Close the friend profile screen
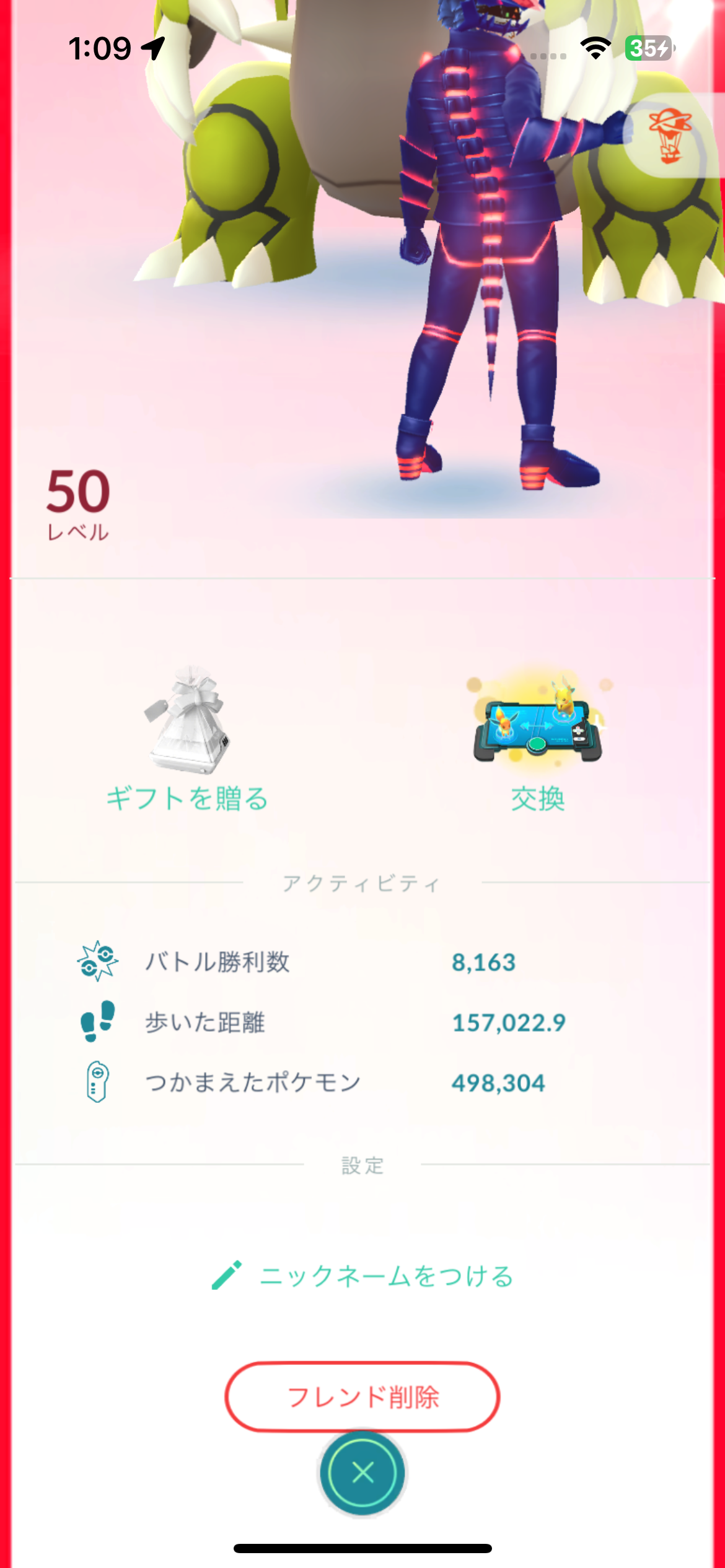The width and height of the screenshot is (725, 1568). point(362,1473)
